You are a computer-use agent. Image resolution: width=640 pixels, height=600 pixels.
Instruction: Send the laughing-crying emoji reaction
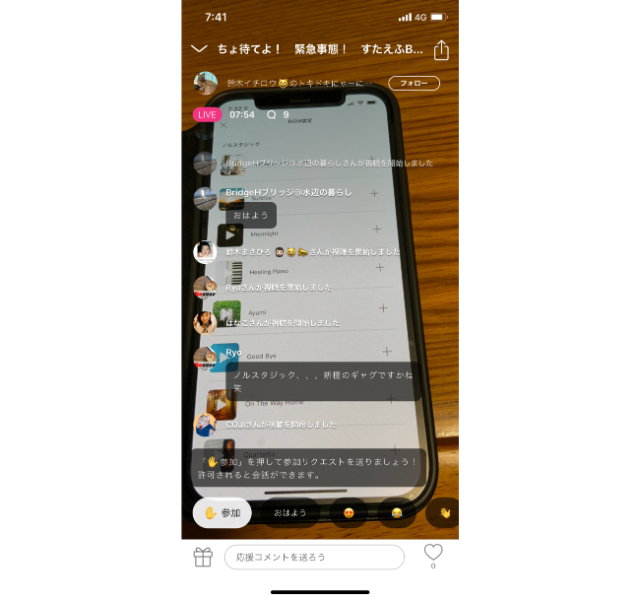coord(397,513)
